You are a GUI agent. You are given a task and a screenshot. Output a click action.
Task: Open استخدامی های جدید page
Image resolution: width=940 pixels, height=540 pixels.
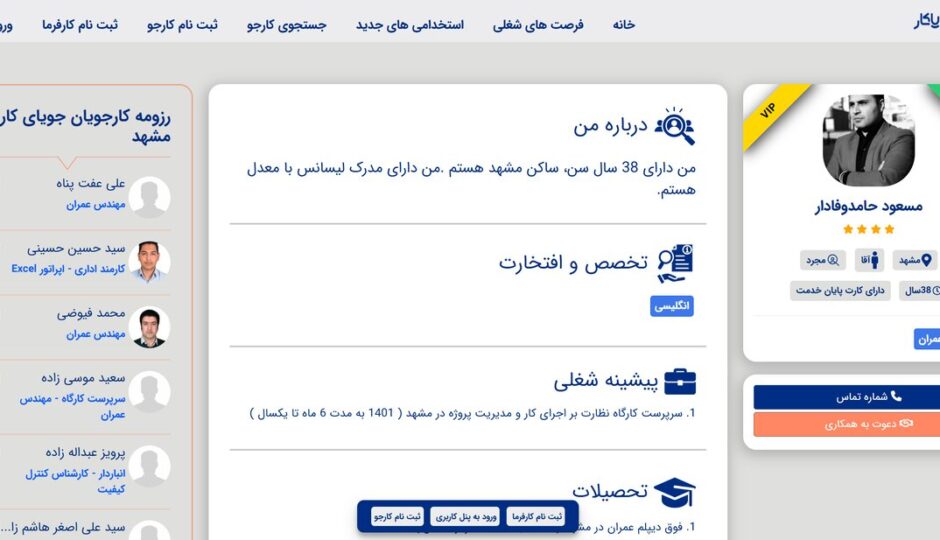[409, 25]
